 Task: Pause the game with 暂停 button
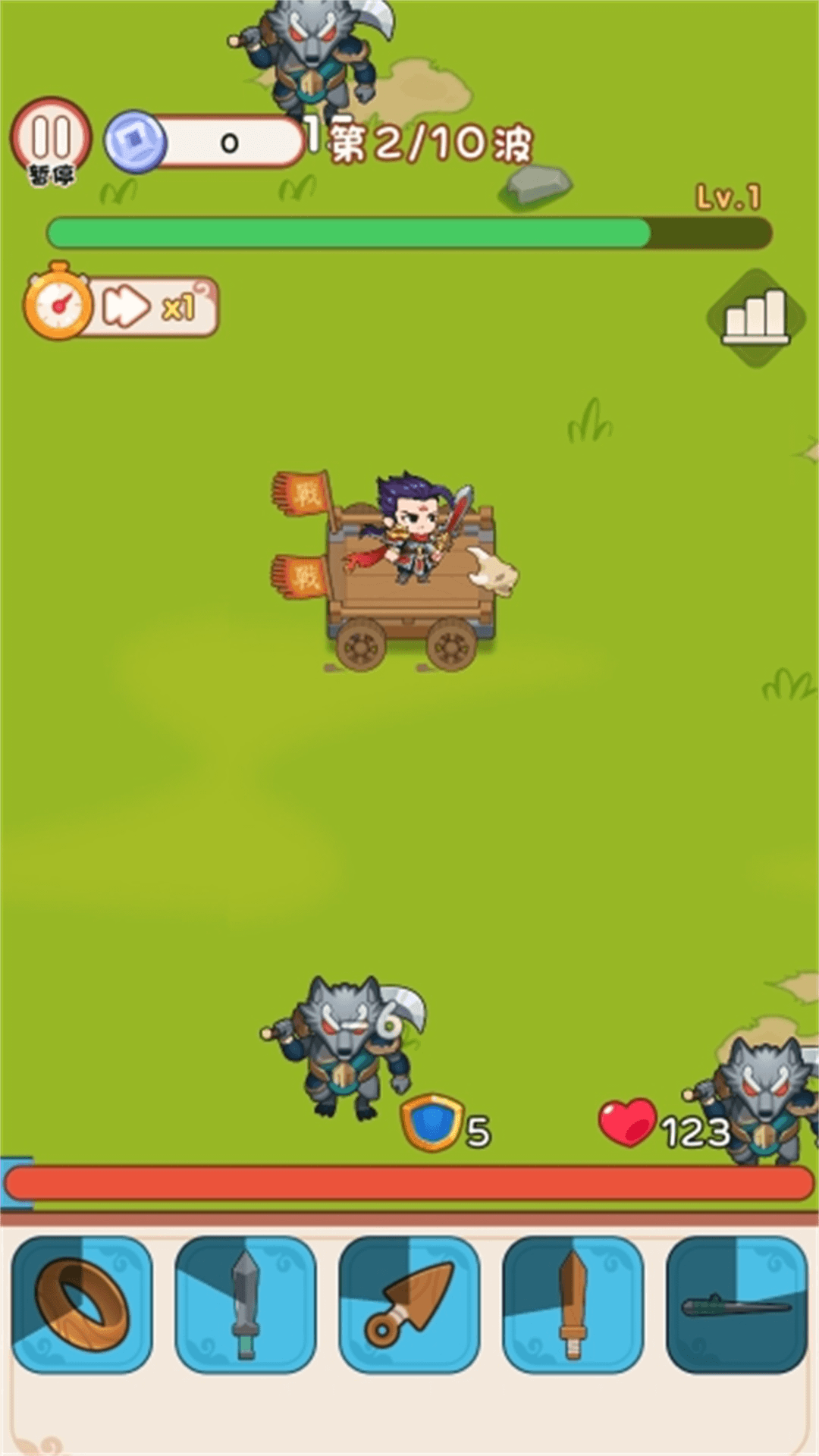point(51,141)
